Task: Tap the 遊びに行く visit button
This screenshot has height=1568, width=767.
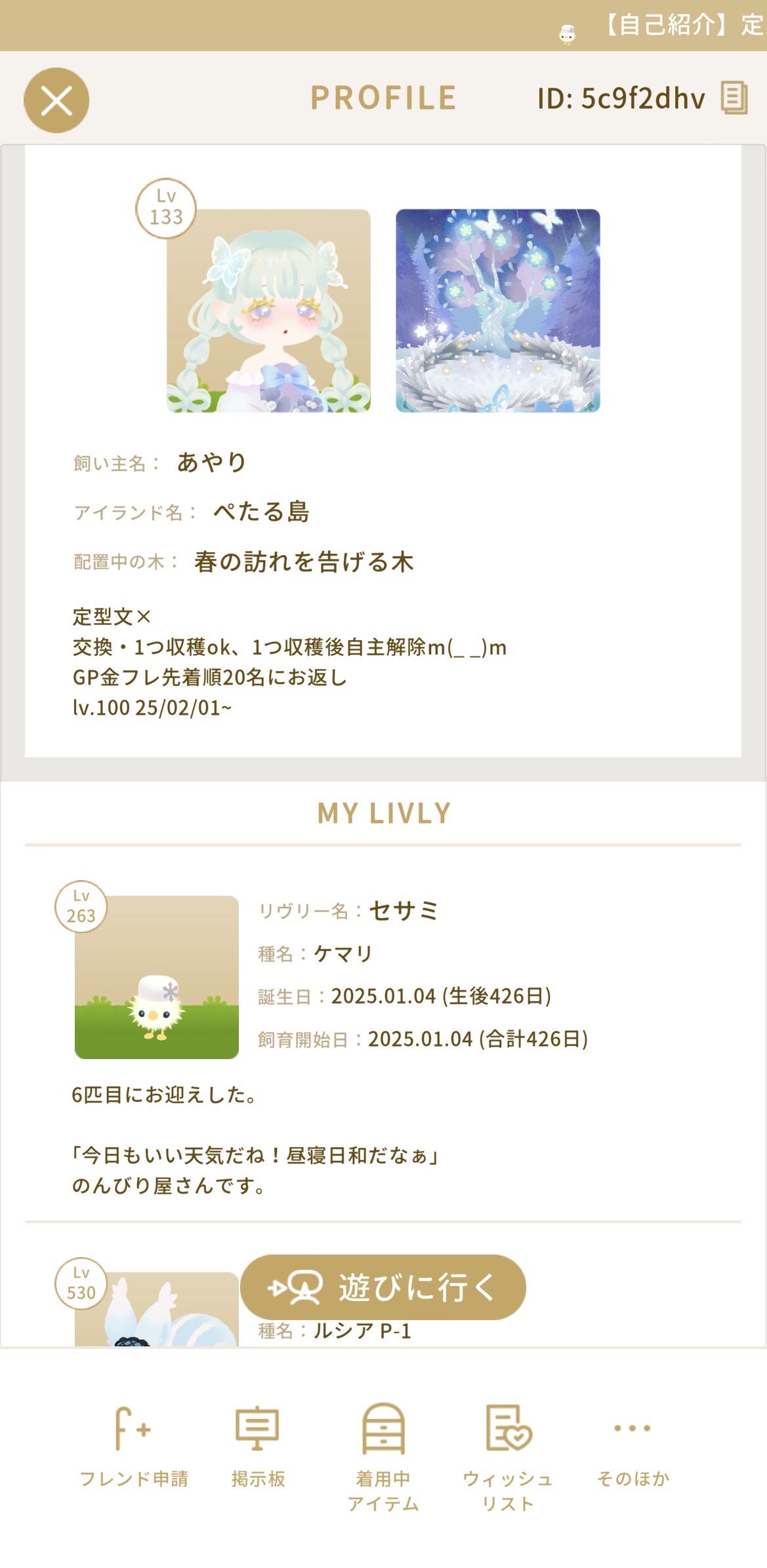Action: pos(383,1287)
